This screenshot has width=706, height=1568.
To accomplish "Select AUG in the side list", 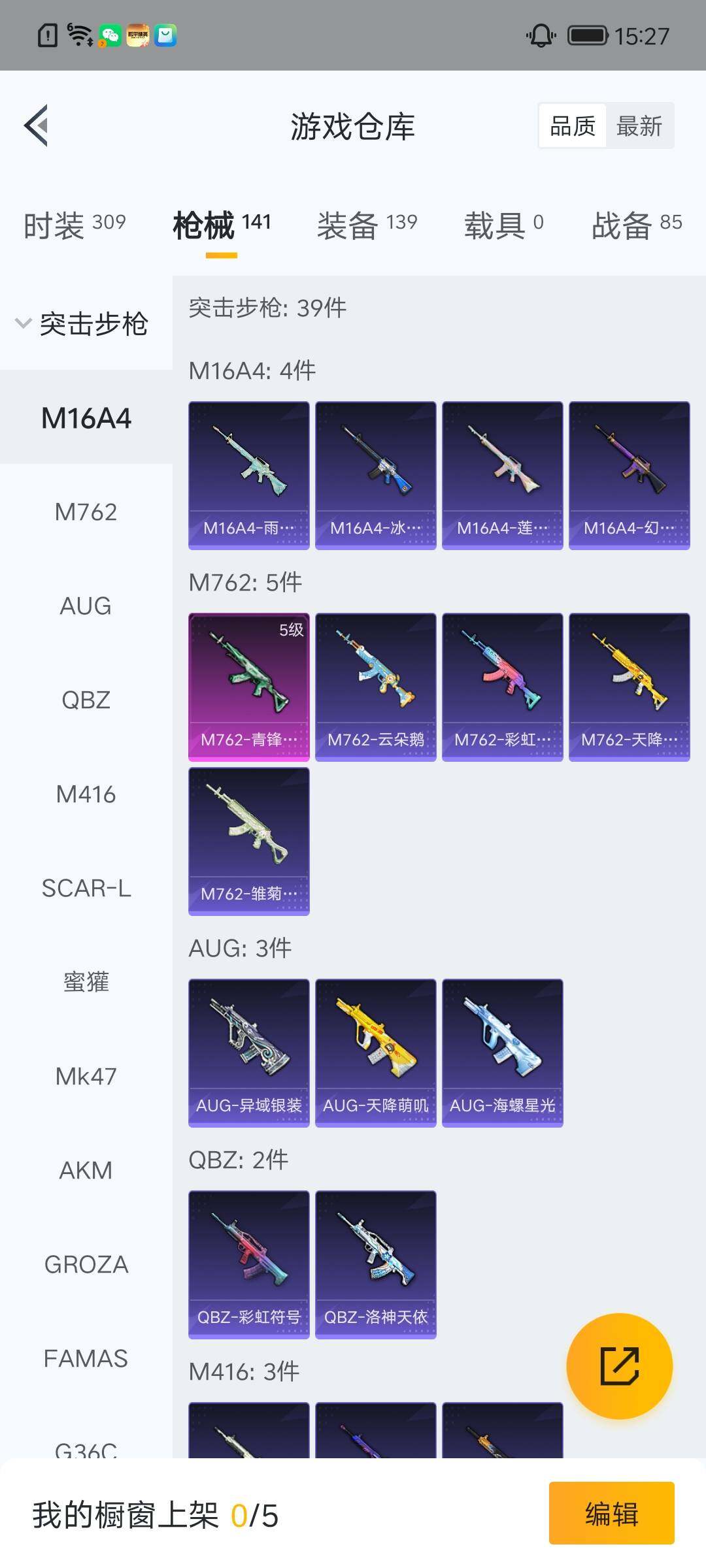I will click(x=86, y=606).
